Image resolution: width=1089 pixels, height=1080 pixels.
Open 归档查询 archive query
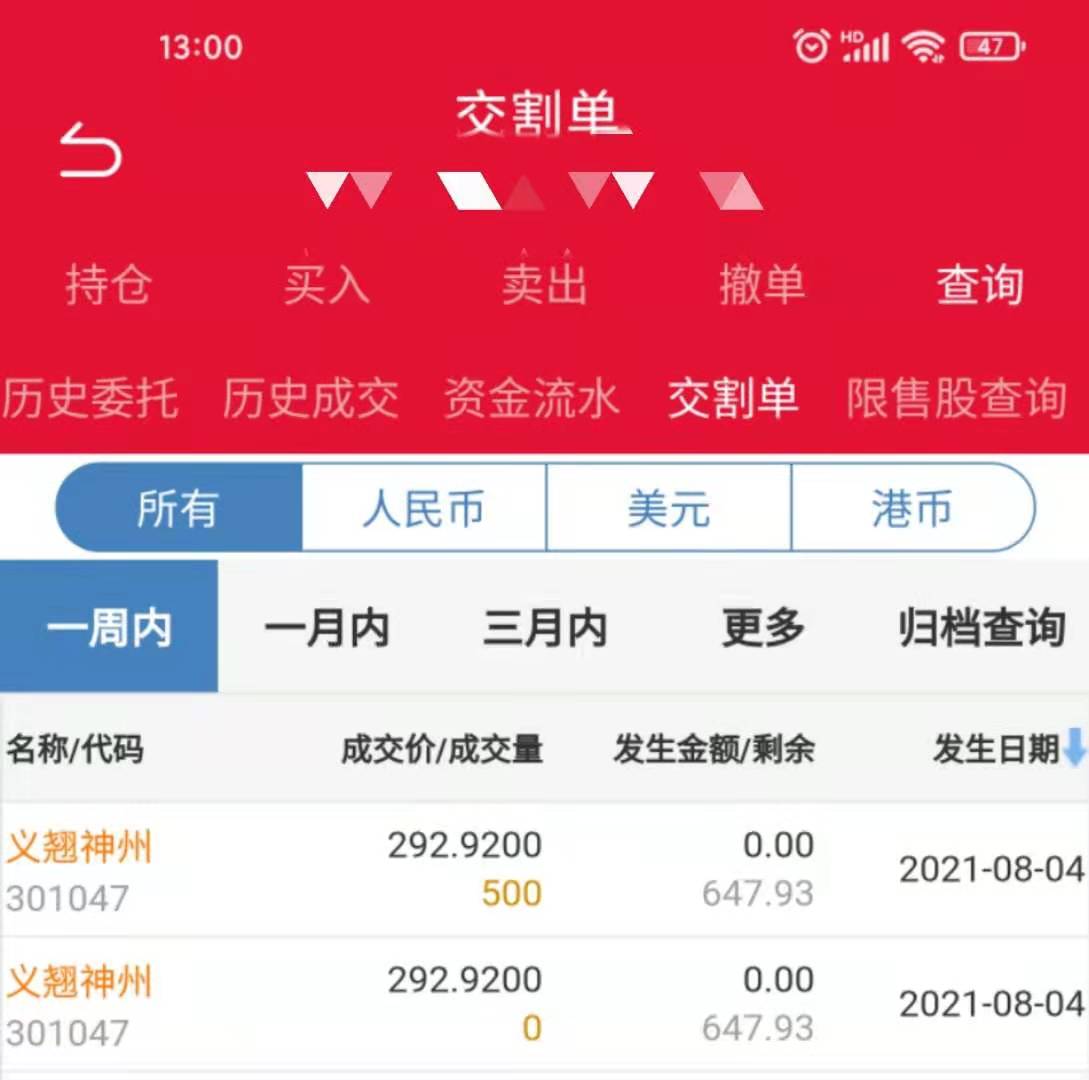click(x=981, y=628)
